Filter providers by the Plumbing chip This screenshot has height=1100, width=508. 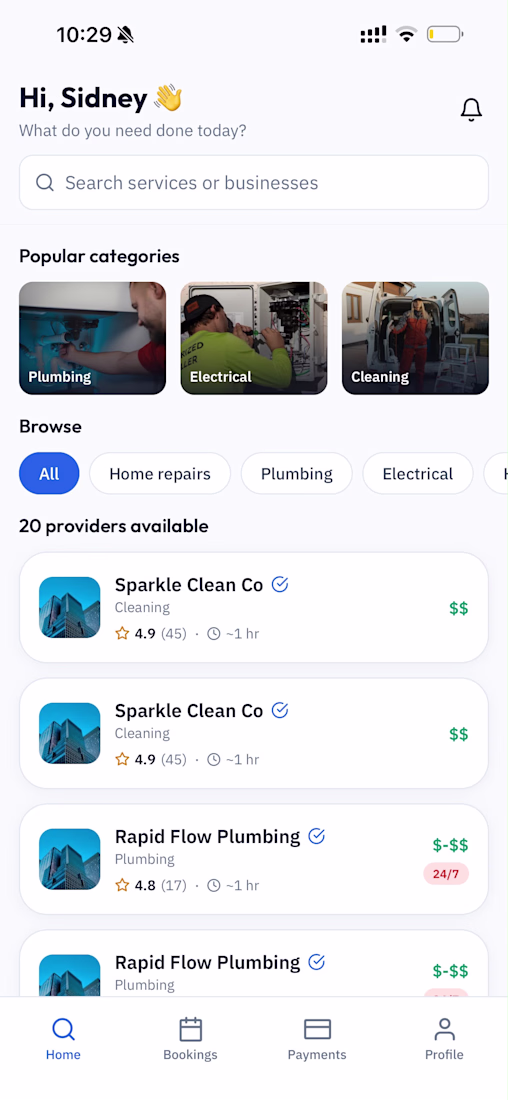click(x=297, y=474)
